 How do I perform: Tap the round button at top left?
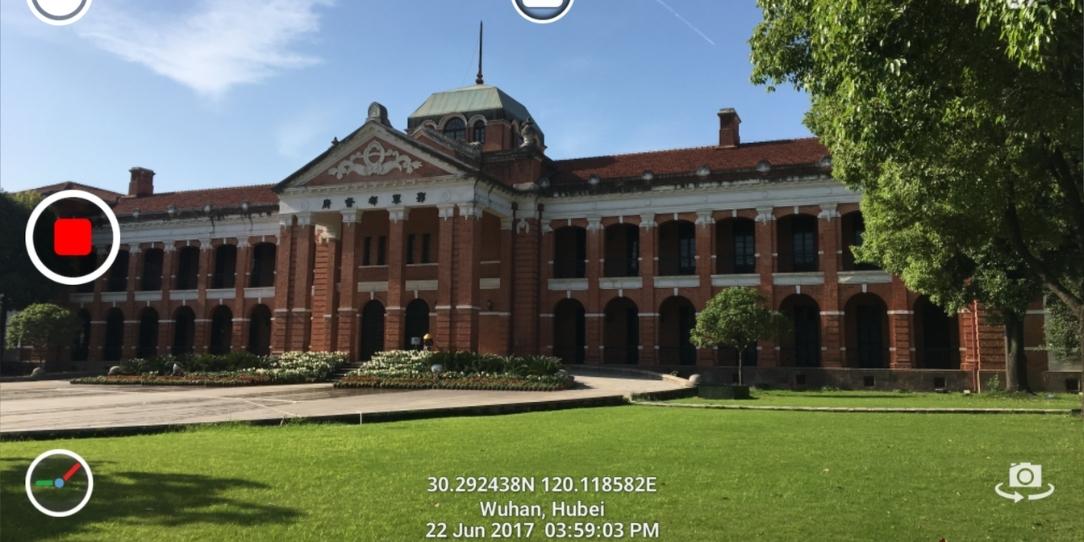click(59, 7)
